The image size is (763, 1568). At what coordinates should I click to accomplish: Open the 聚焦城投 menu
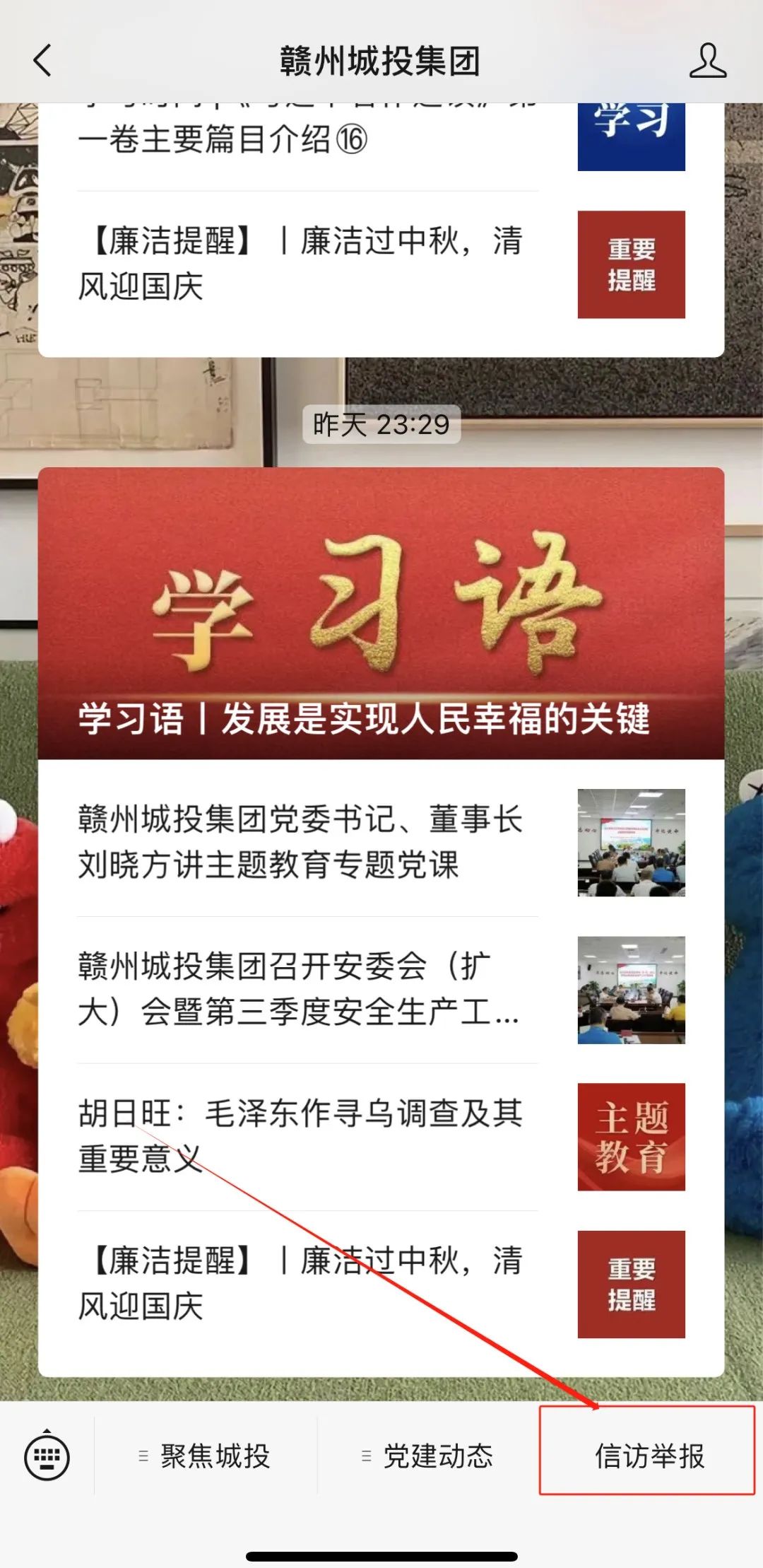click(206, 1456)
